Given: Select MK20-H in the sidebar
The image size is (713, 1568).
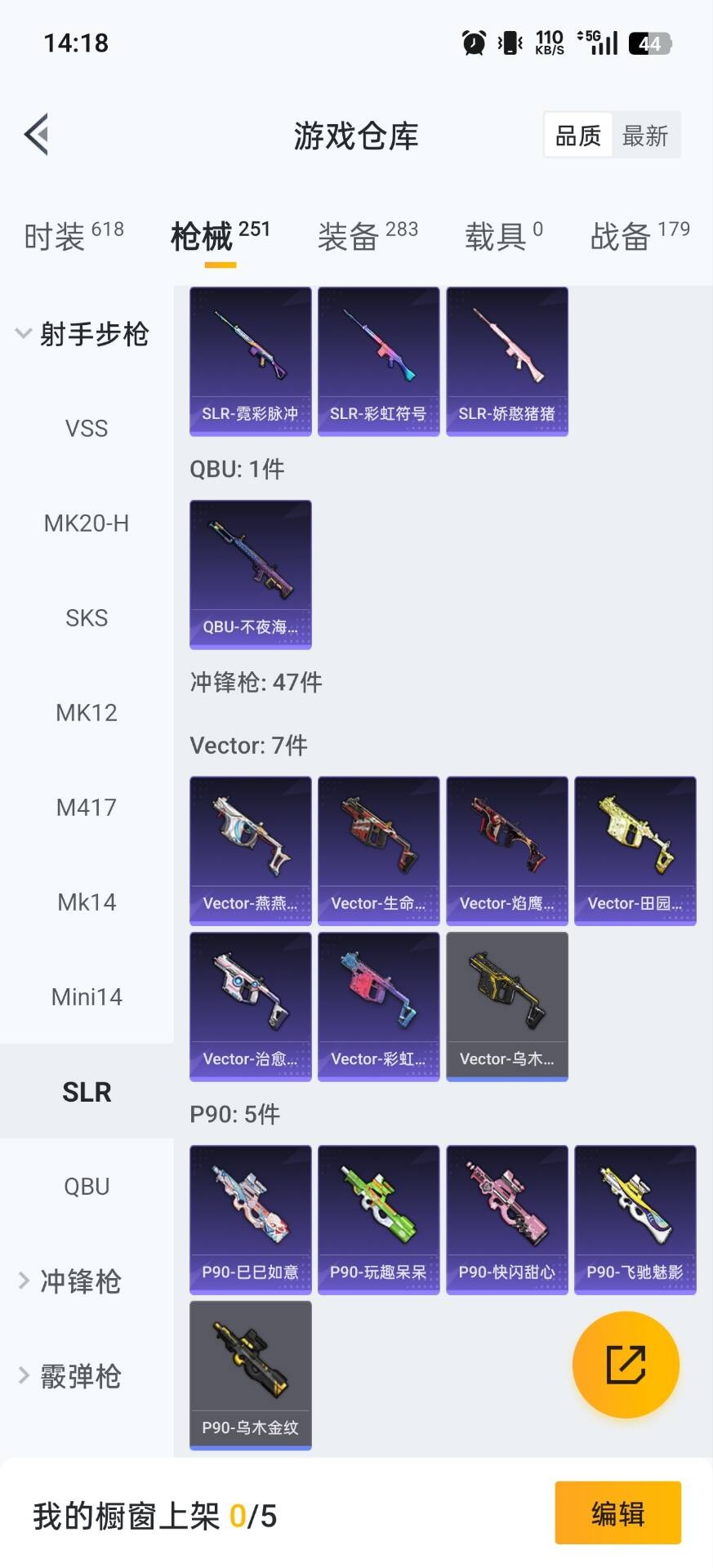Looking at the screenshot, I should 87,523.
